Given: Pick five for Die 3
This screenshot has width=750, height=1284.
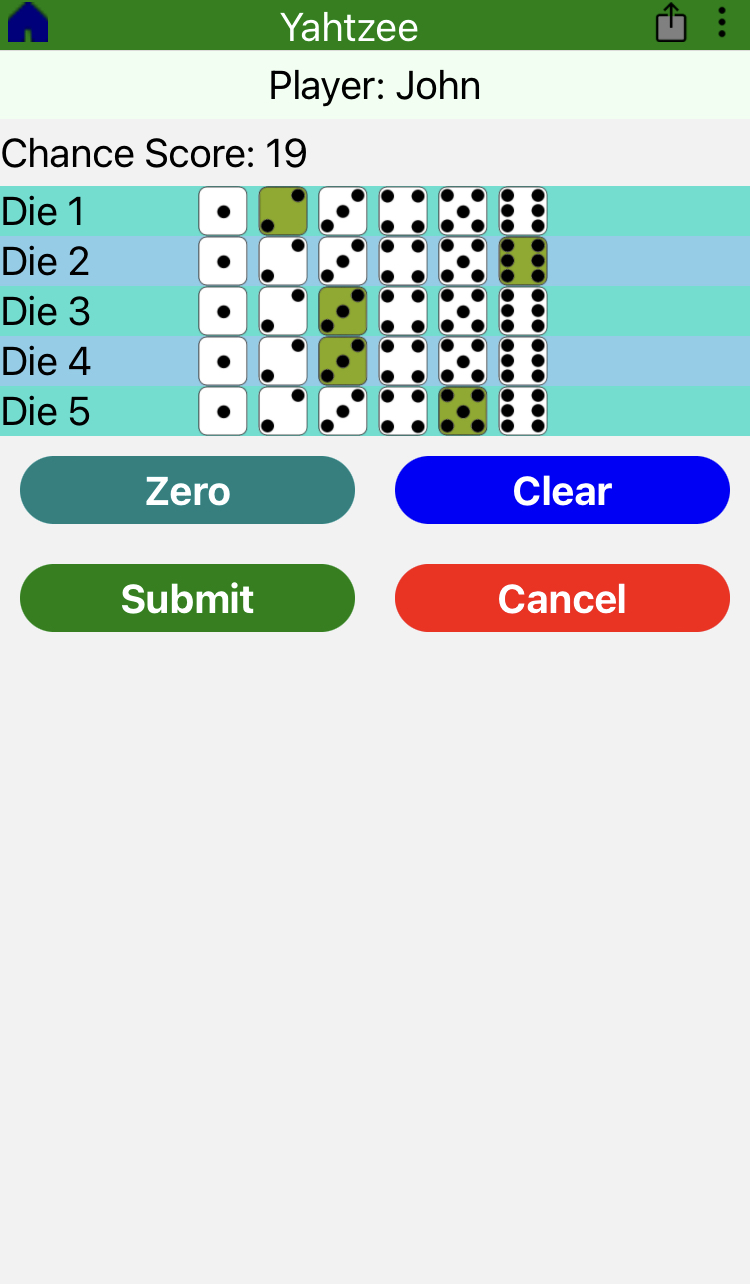Looking at the screenshot, I should pos(463,311).
